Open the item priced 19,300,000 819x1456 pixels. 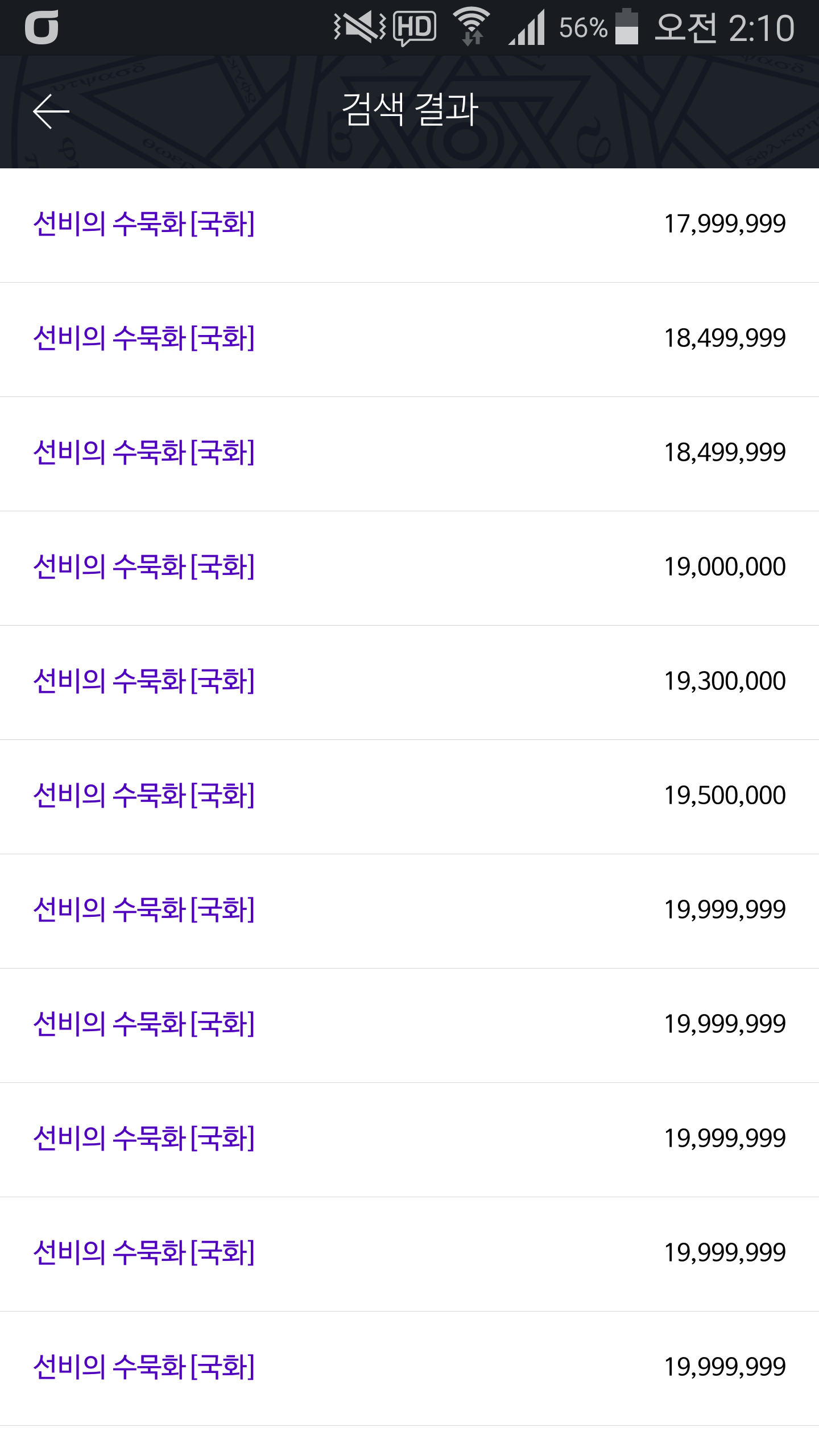(x=409, y=682)
